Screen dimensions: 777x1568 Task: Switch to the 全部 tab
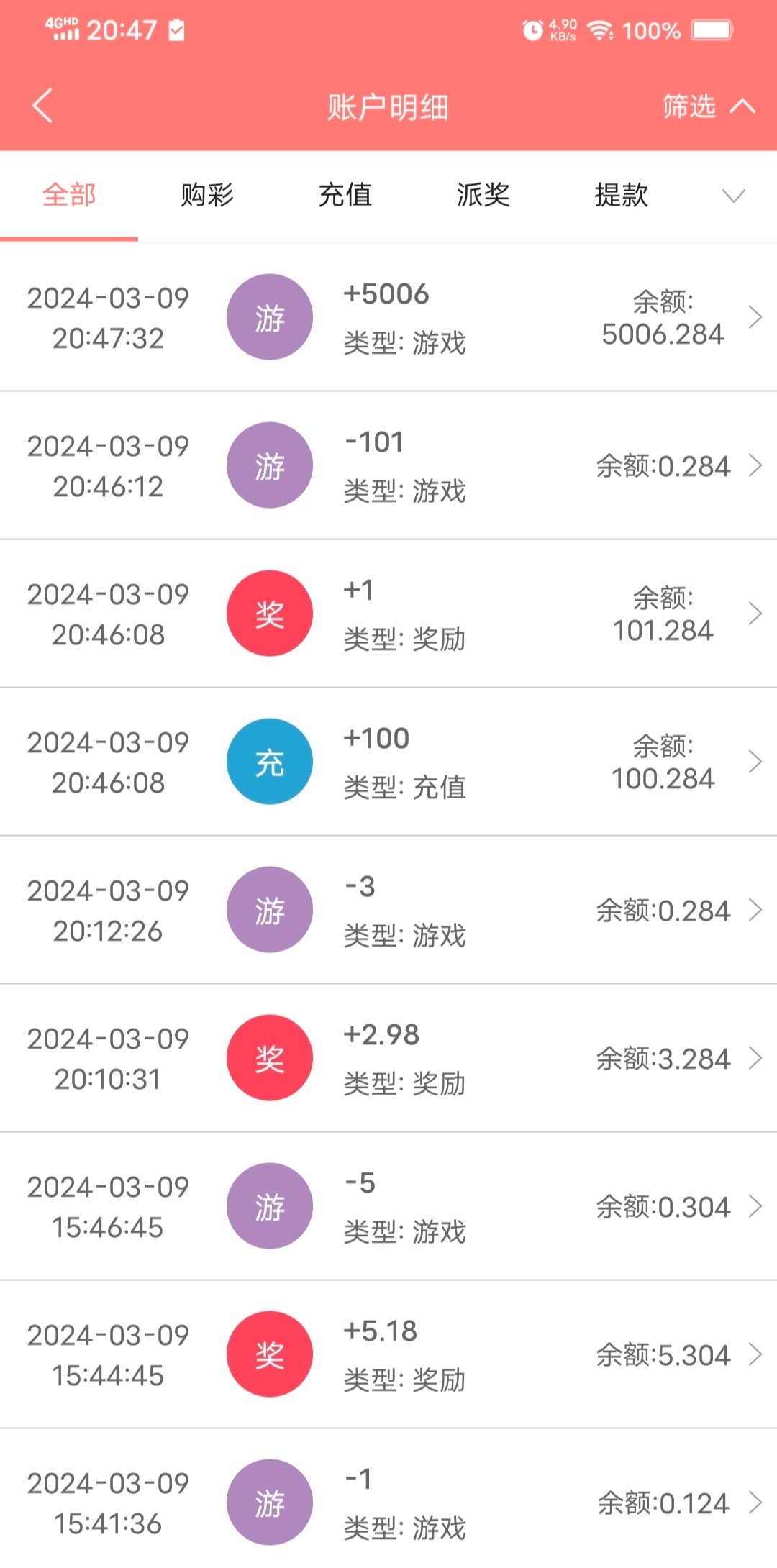[x=69, y=195]
